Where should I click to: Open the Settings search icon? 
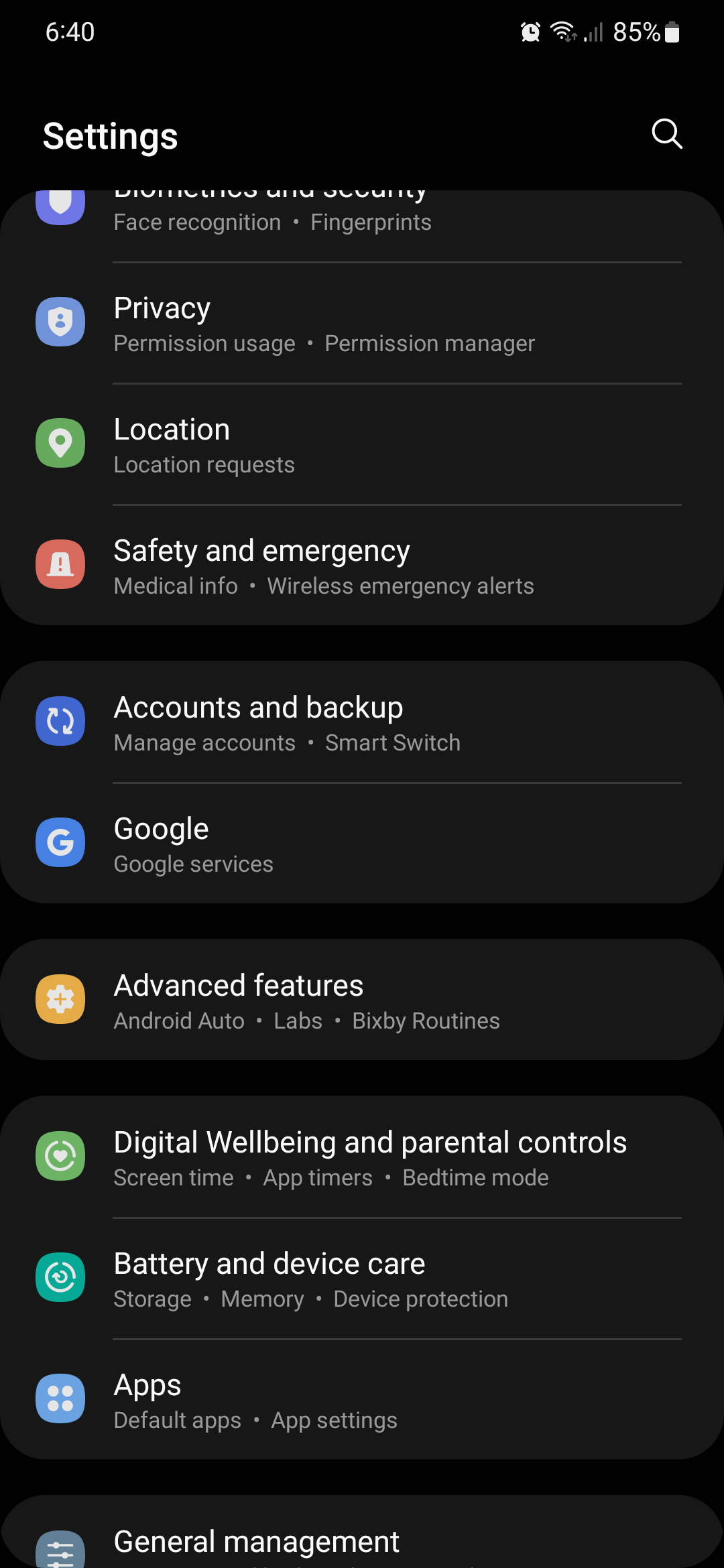(666, 134)
